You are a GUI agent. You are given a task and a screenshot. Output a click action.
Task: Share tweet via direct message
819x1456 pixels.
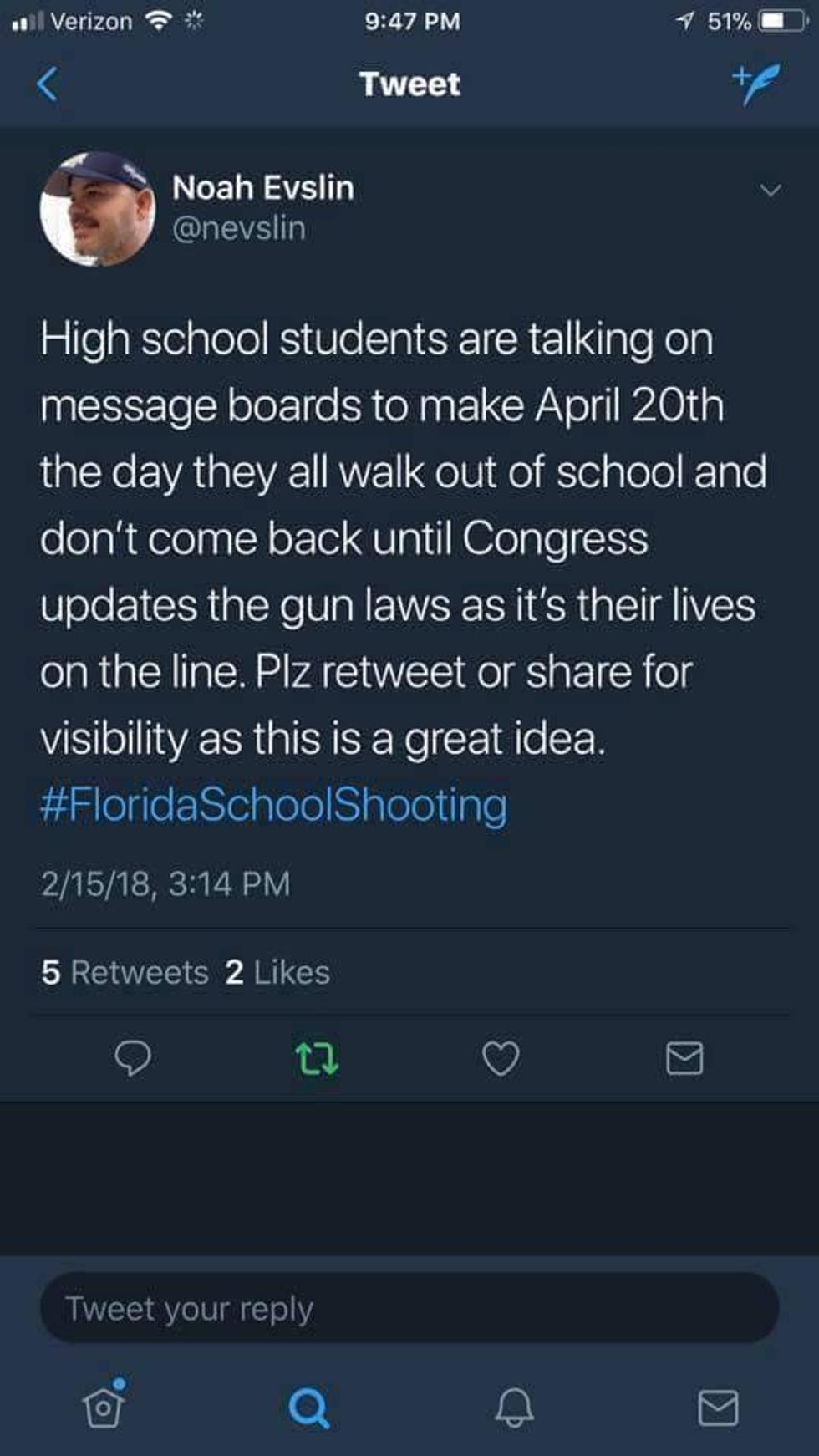[x=684, y=1058]
